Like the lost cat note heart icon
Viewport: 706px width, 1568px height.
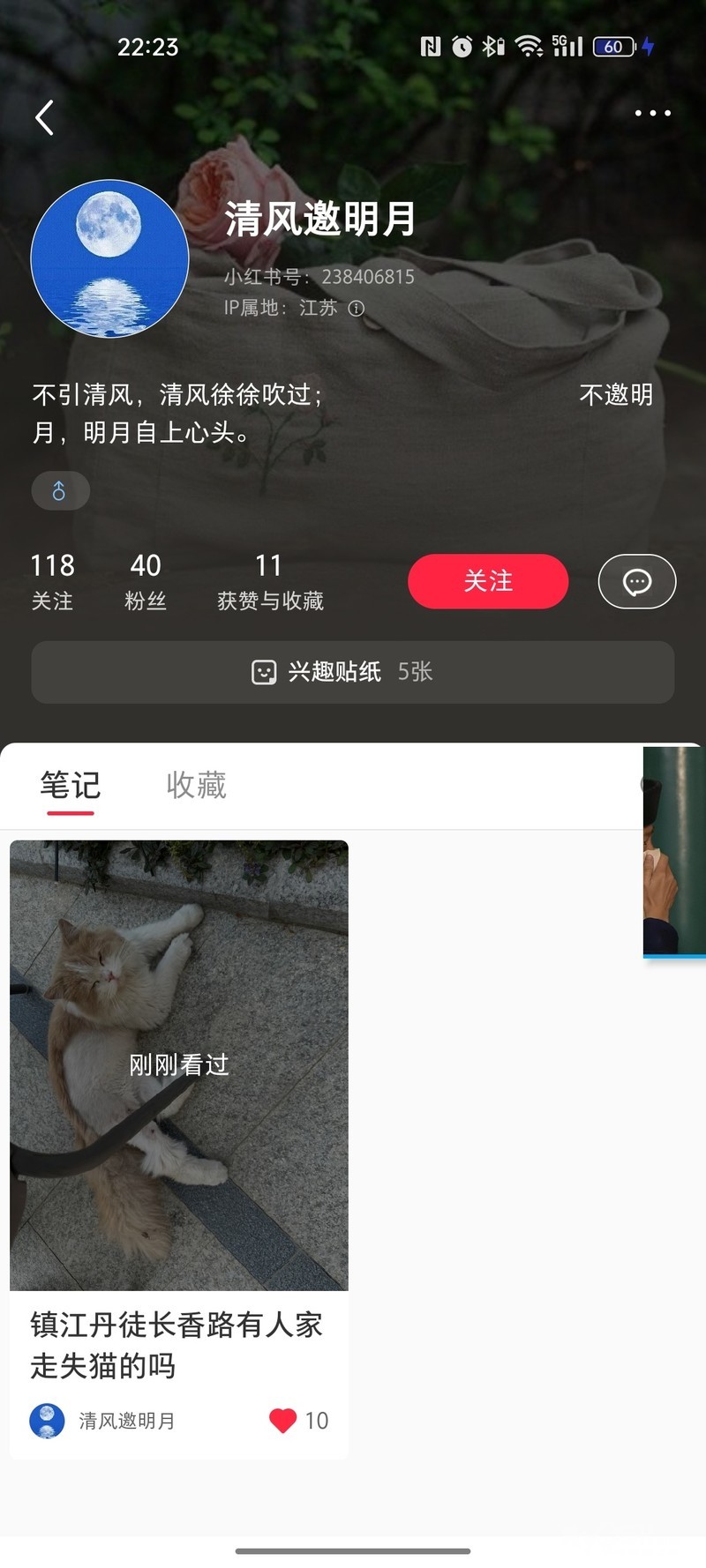click(283, 1421)
